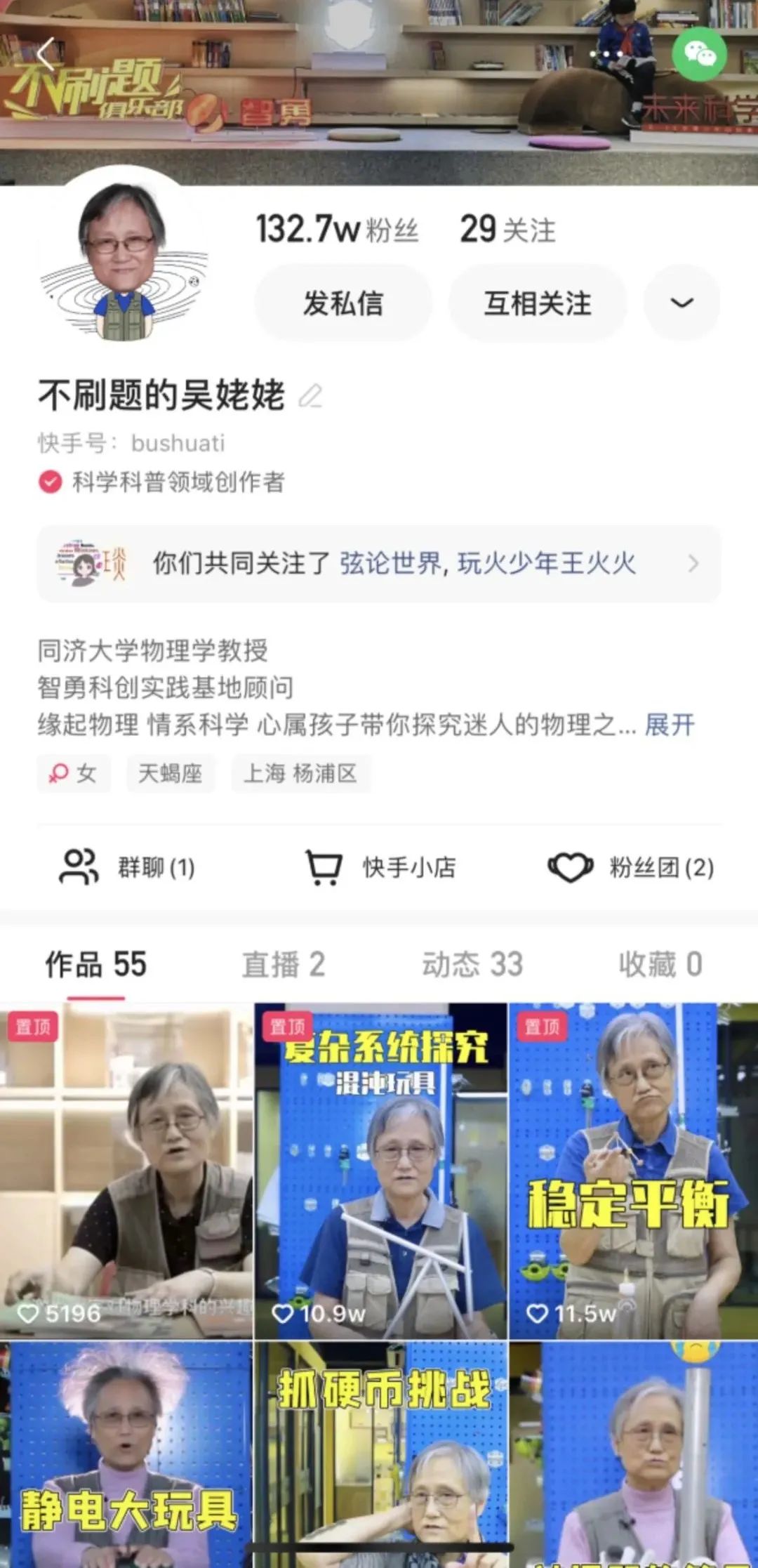Open the 静电大玩具 video
758x1568 pixels.
[x=126, y=1454]
